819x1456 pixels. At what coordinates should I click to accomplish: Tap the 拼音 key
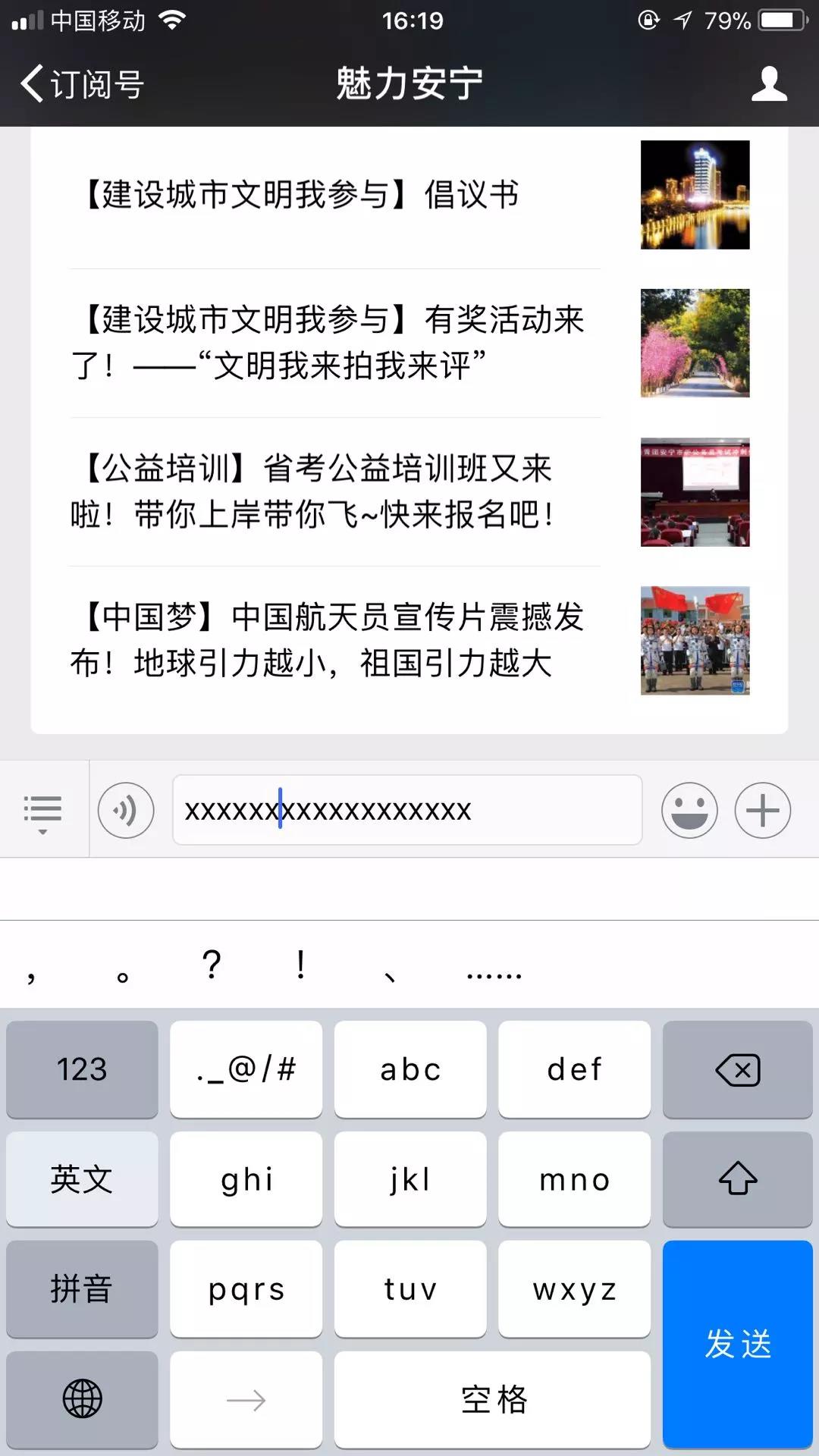(82, 1289)
